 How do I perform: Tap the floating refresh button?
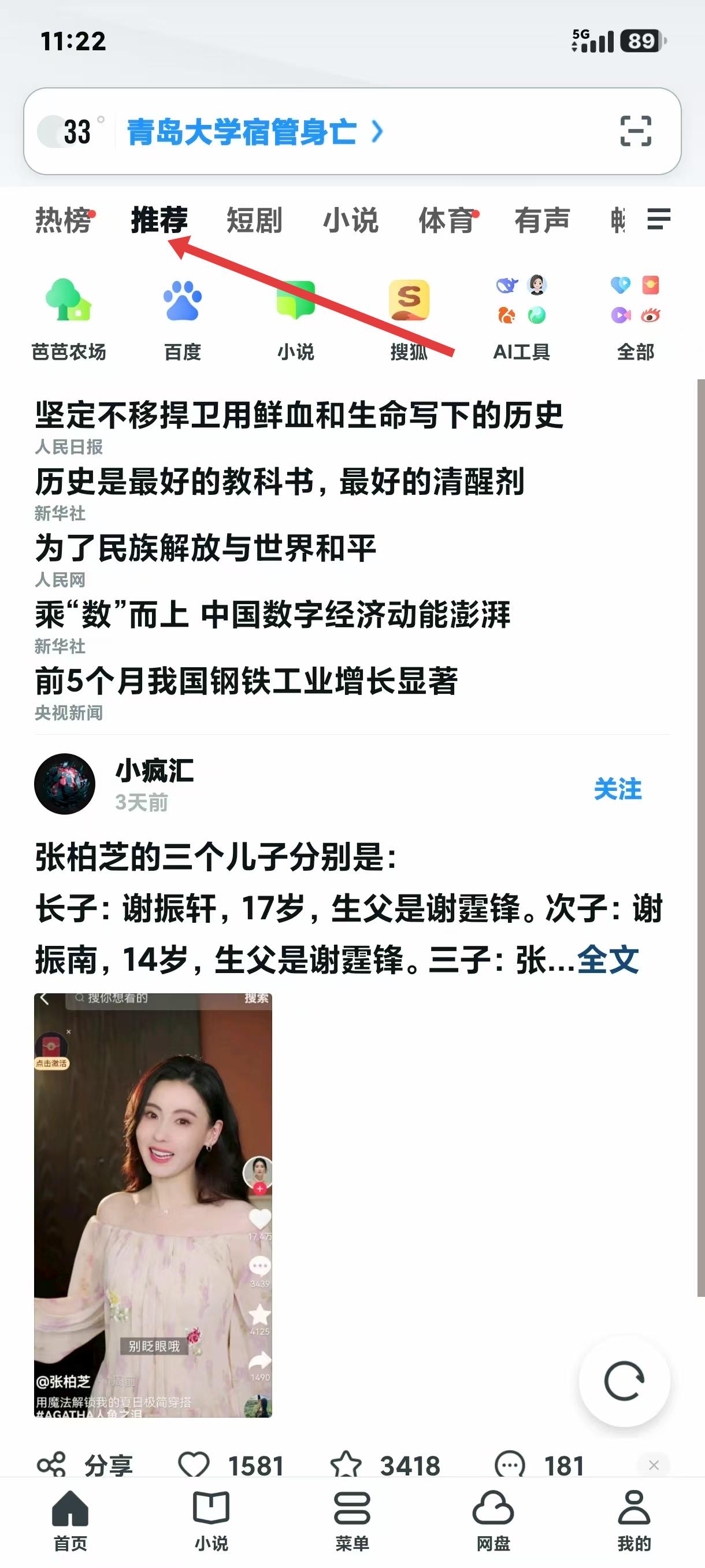click(624, 1381)
